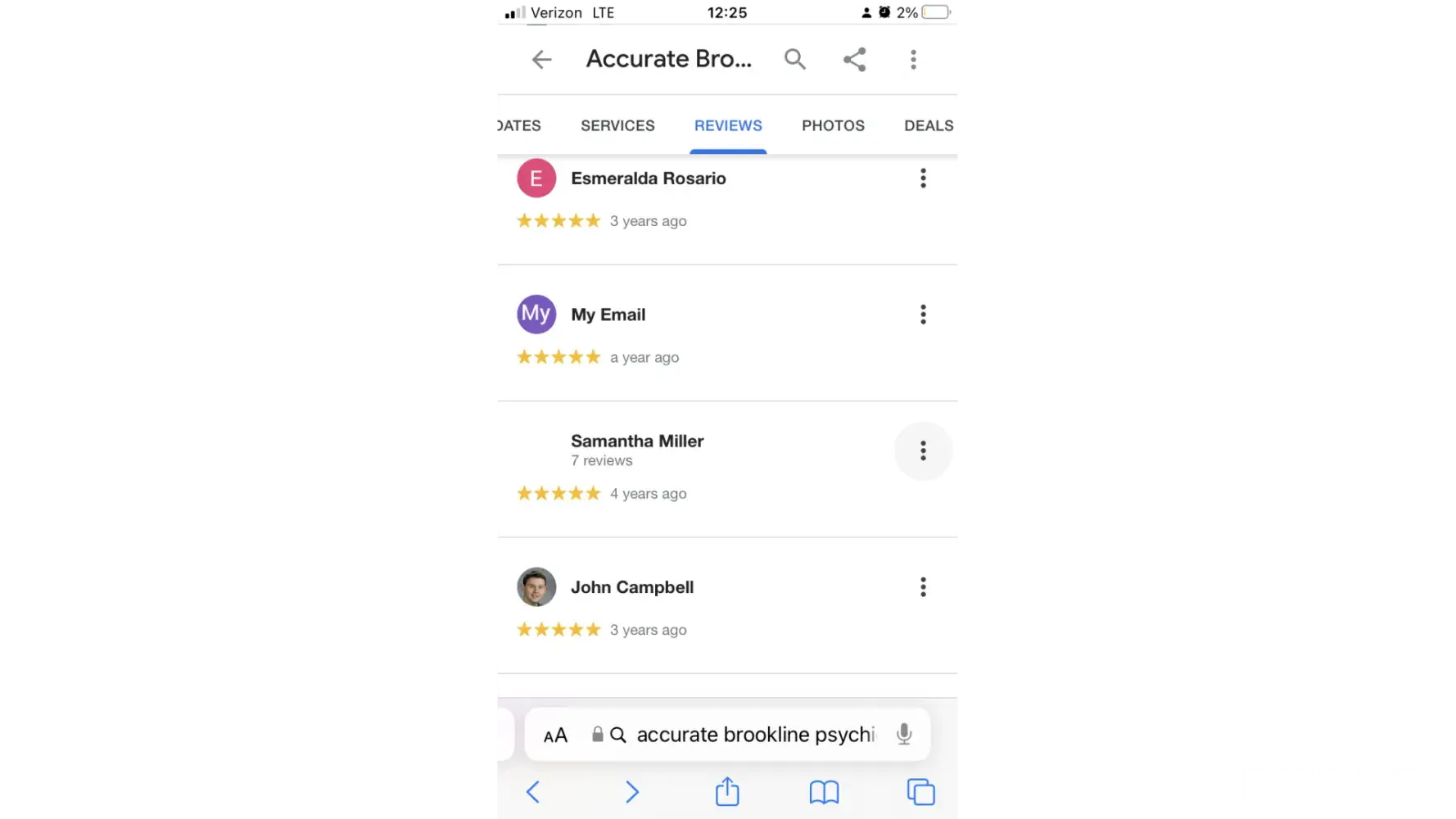Go back using the header arrow

click(x=541, y=59)
